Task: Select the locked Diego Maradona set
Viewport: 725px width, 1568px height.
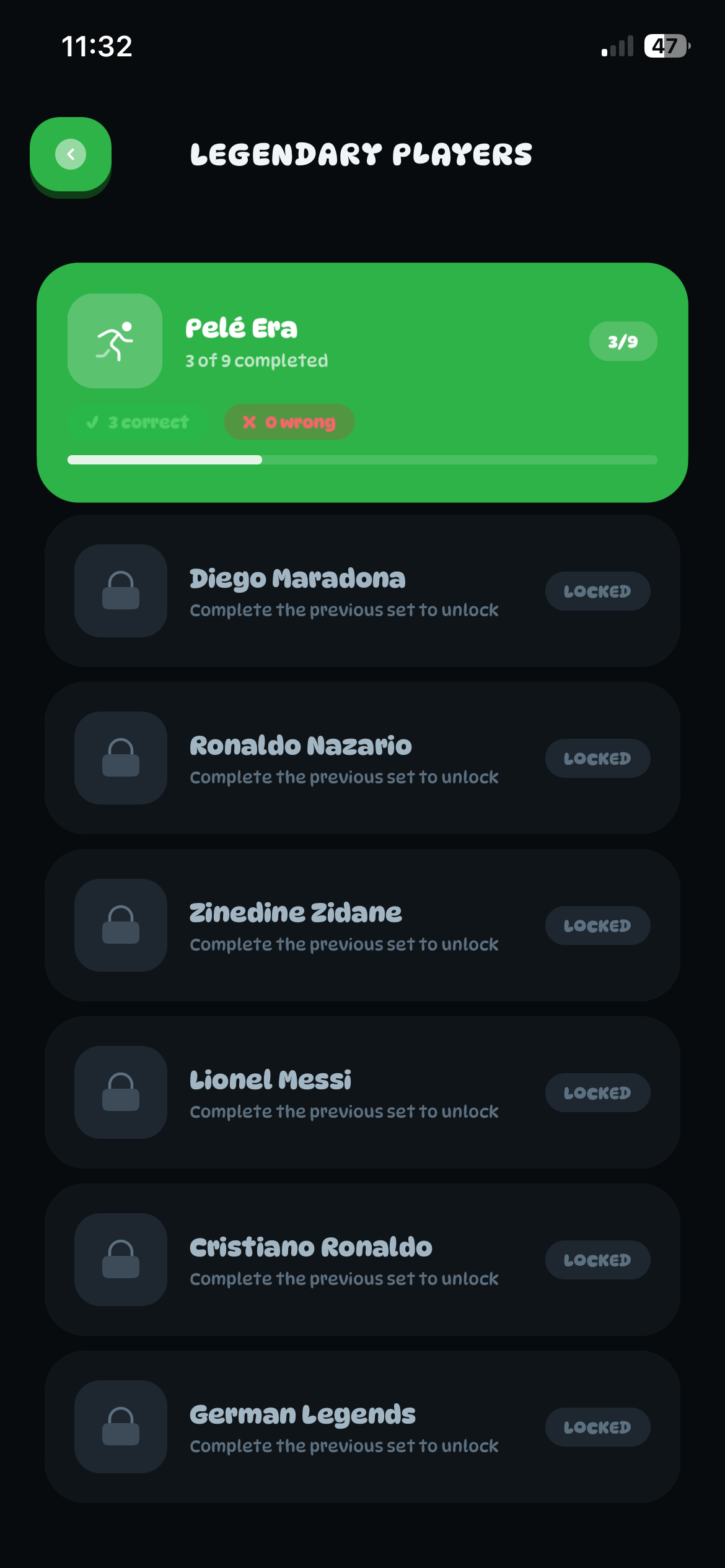Action: coord(362,591)
